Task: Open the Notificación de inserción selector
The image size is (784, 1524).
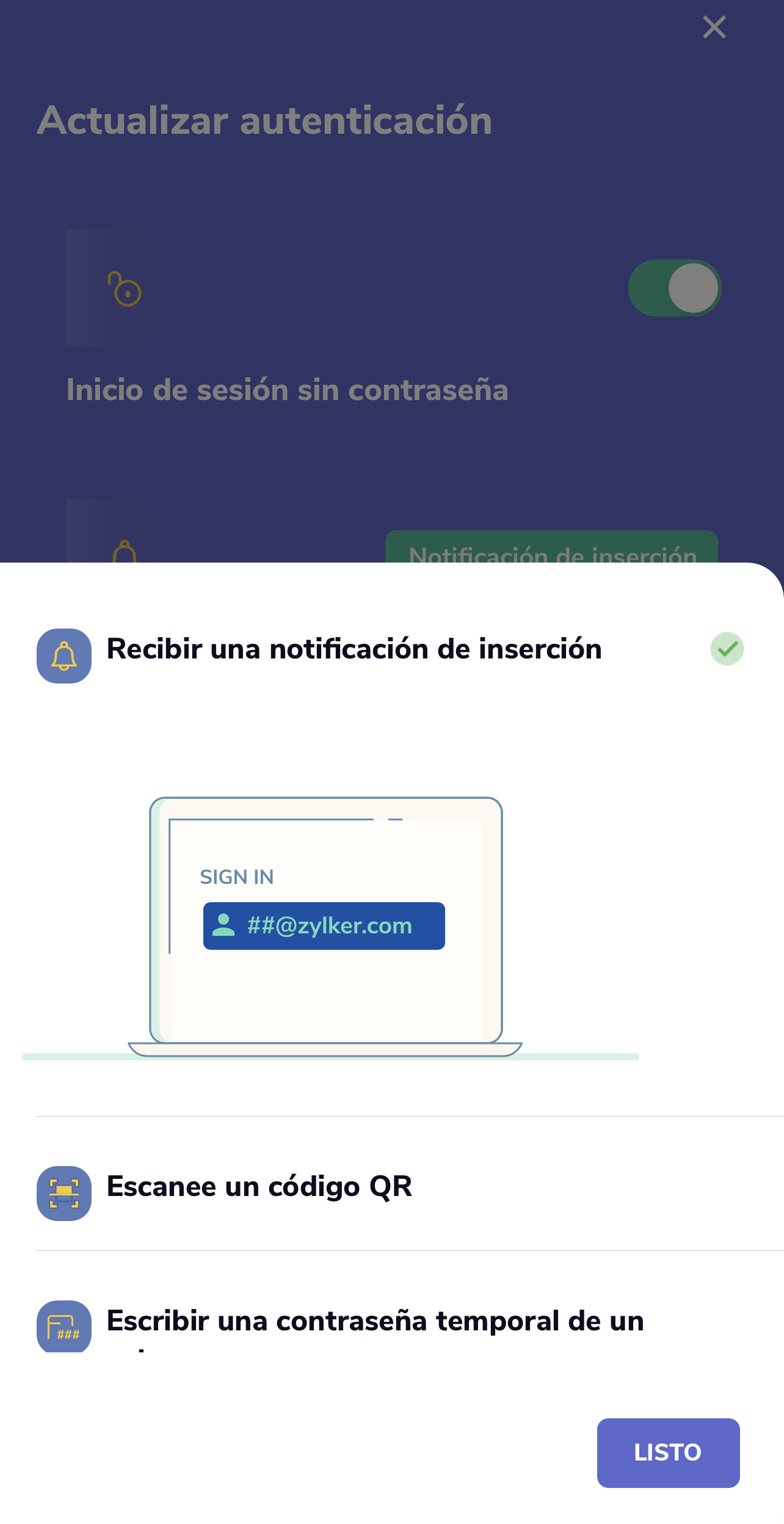Action: pos(551,548)
